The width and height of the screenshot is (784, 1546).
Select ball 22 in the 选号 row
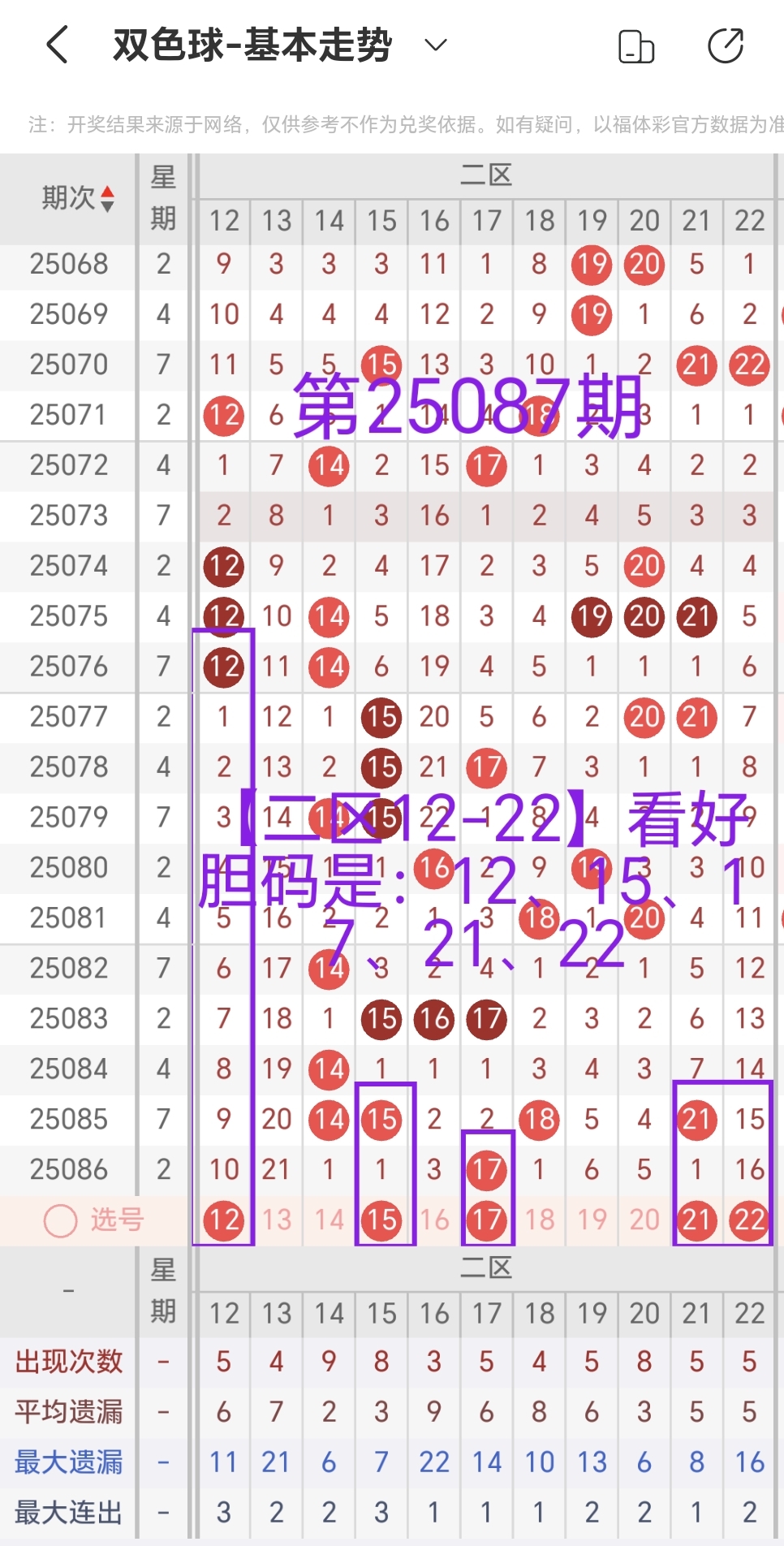point(748,1220)
